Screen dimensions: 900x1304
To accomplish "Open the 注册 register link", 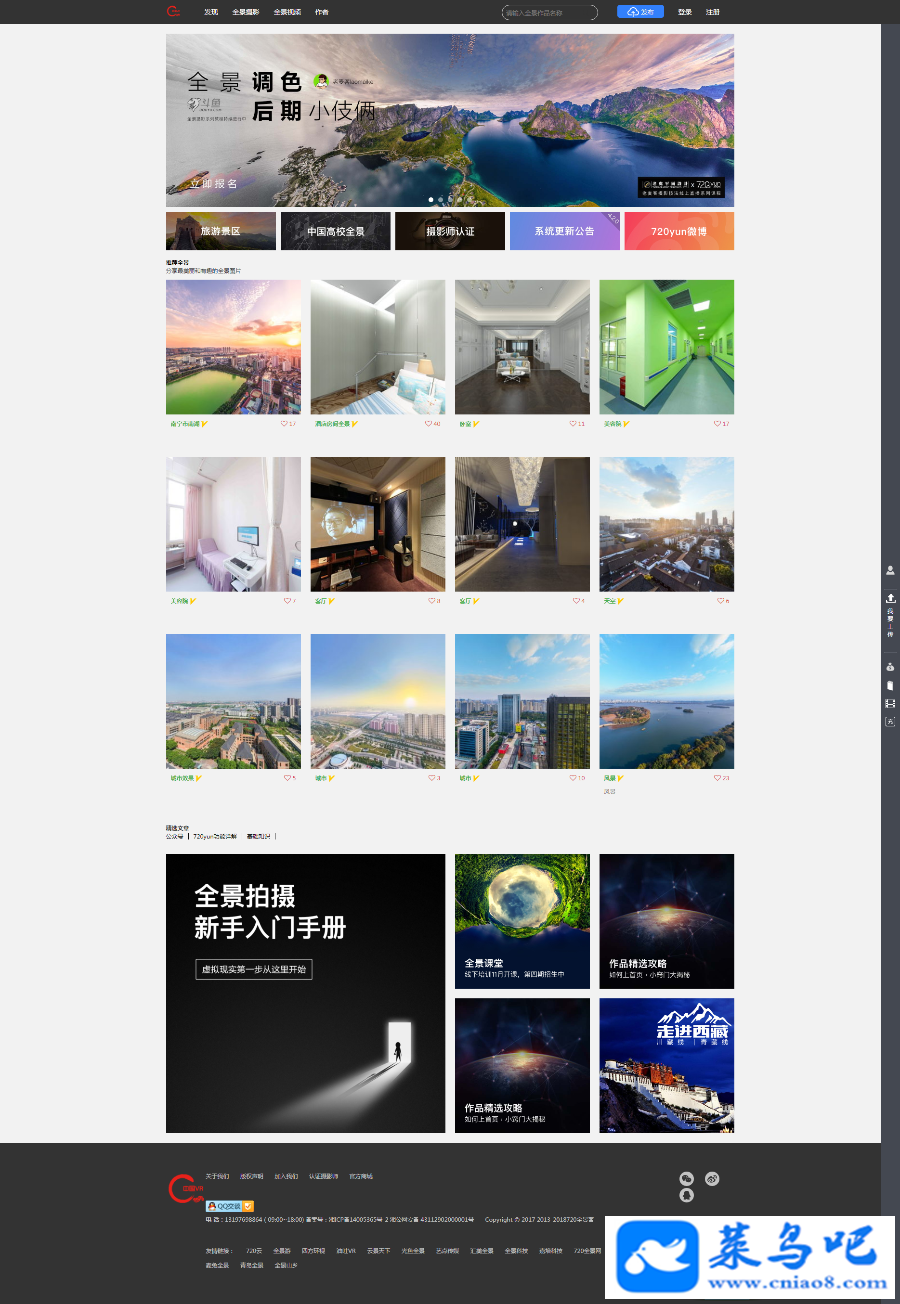I will (712, 12).
